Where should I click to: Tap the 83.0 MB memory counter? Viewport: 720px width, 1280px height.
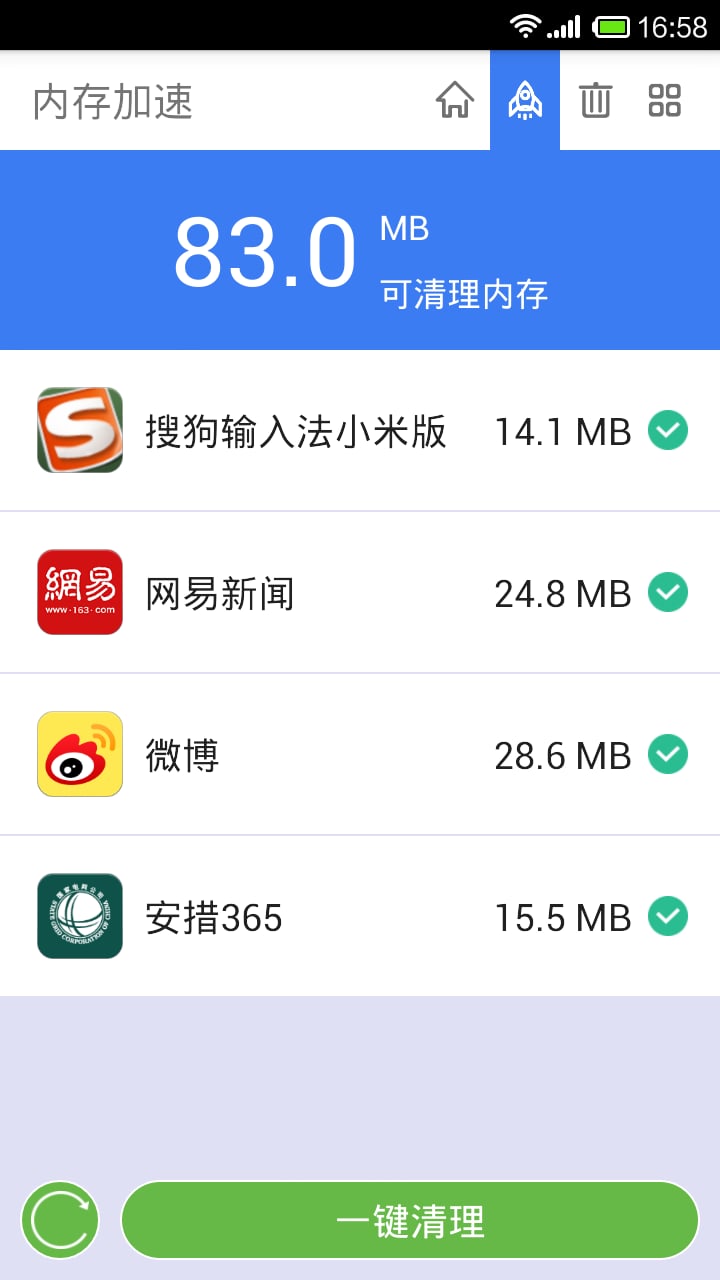point(265,250)
